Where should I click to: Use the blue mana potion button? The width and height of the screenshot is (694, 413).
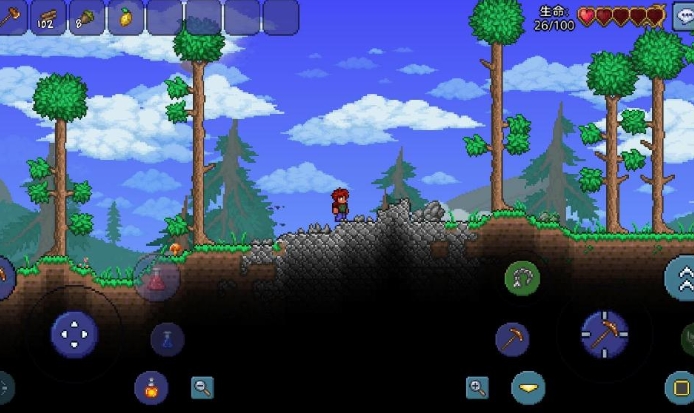tap(167, 339)
